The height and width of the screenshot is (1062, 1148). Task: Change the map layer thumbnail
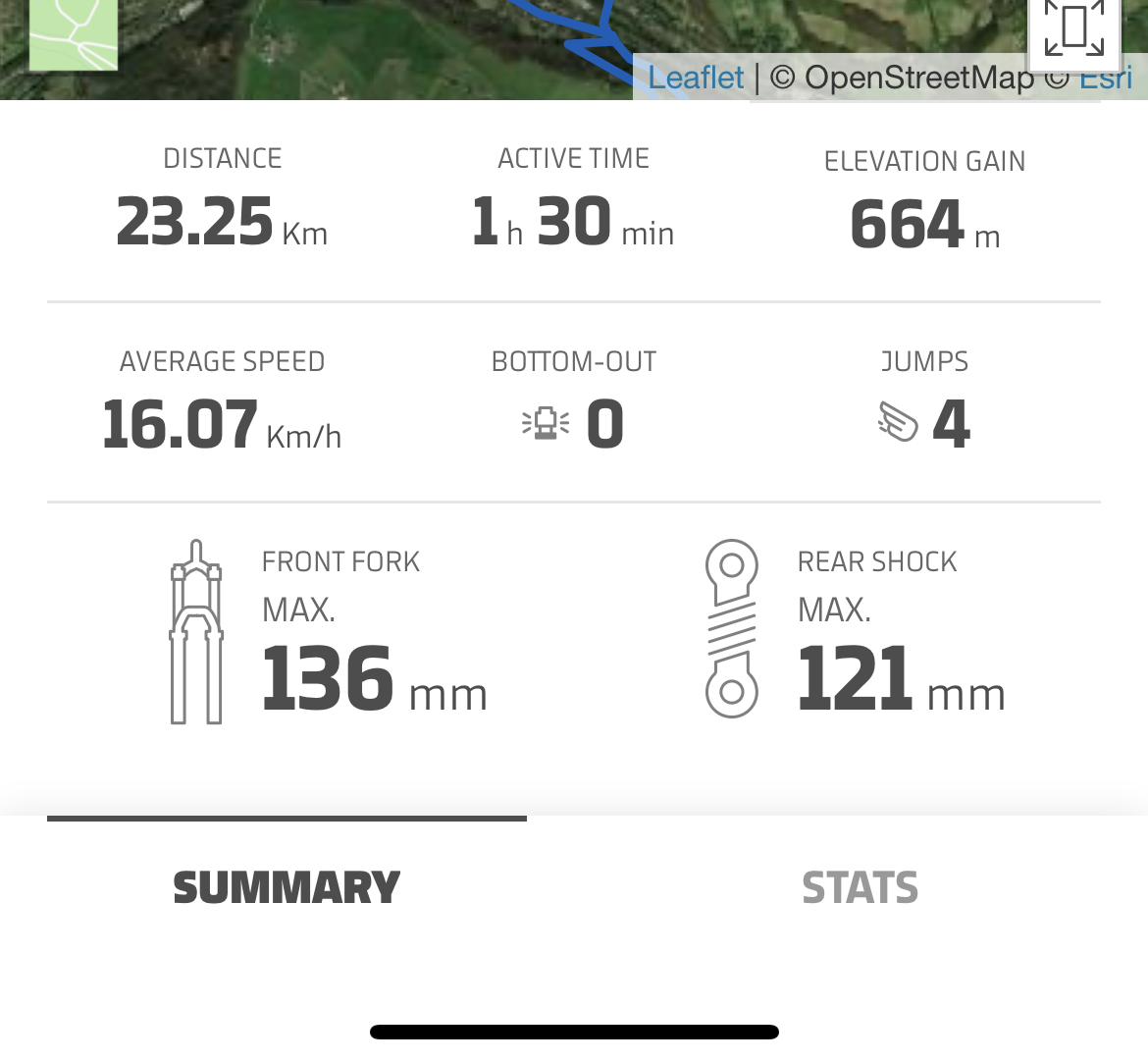(x=73, y=33)
